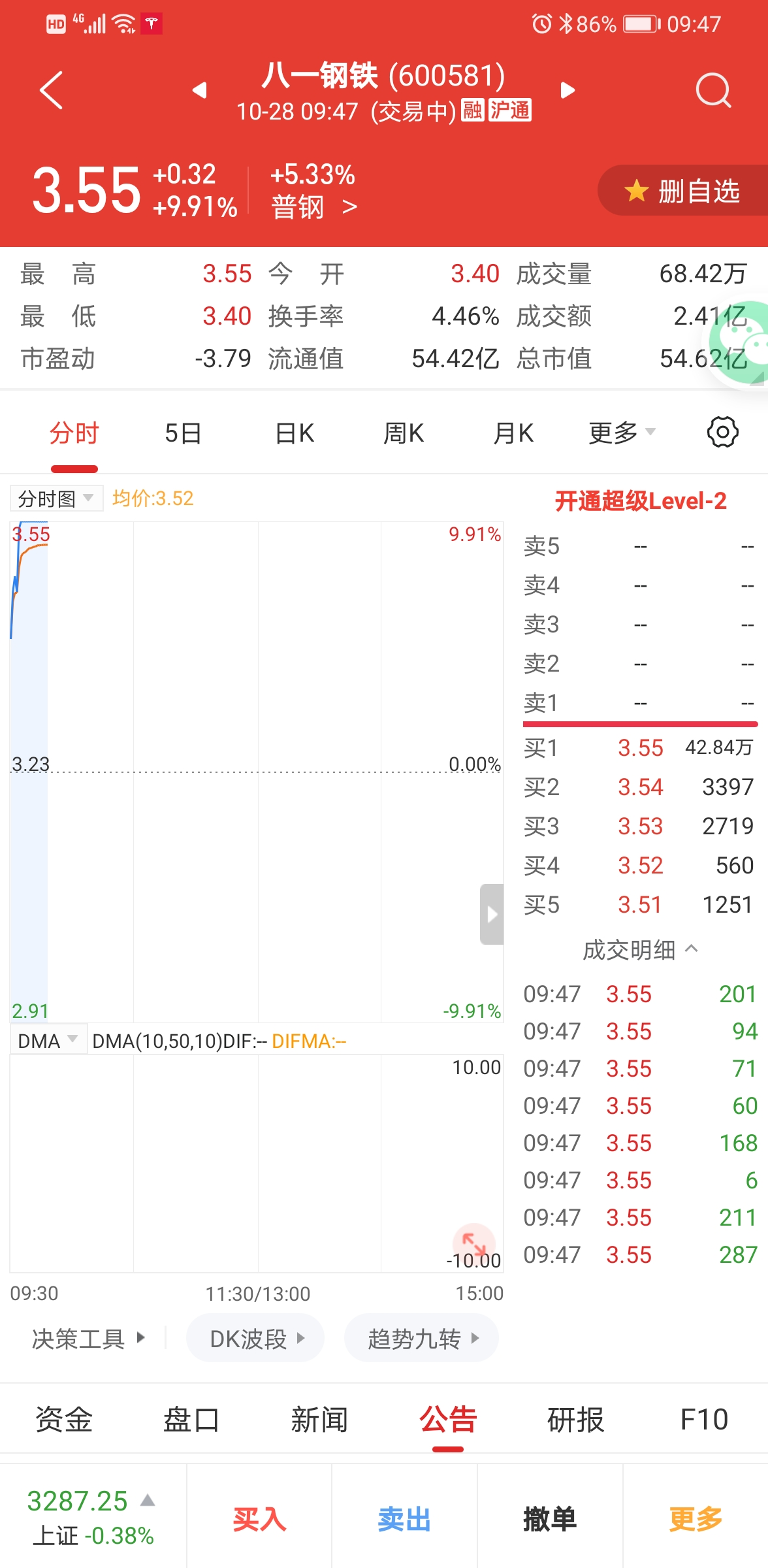Screen dimensions: 768x1568
Task: Open chart settings gear icon
Action: (x=722, y=432)
